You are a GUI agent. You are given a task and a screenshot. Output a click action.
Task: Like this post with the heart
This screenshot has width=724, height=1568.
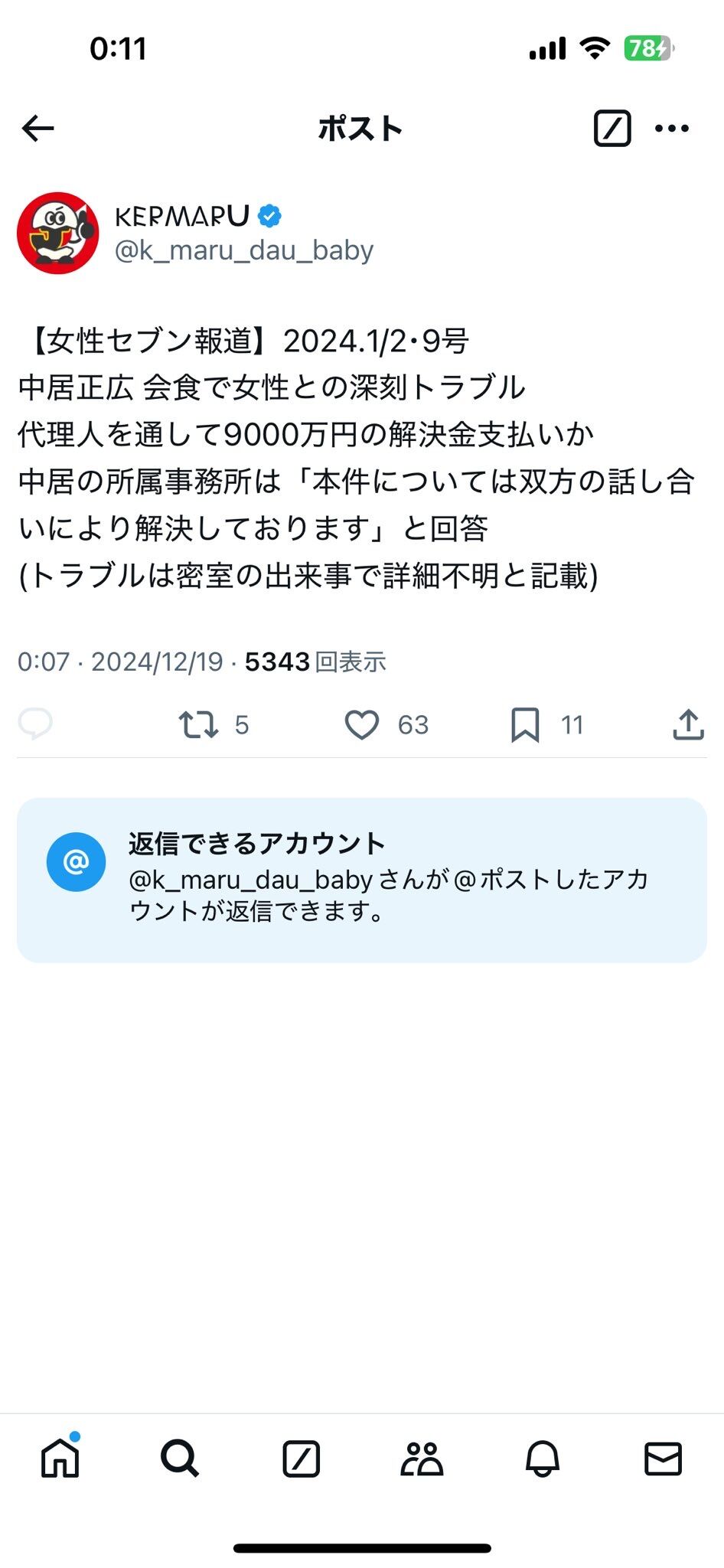362,724
